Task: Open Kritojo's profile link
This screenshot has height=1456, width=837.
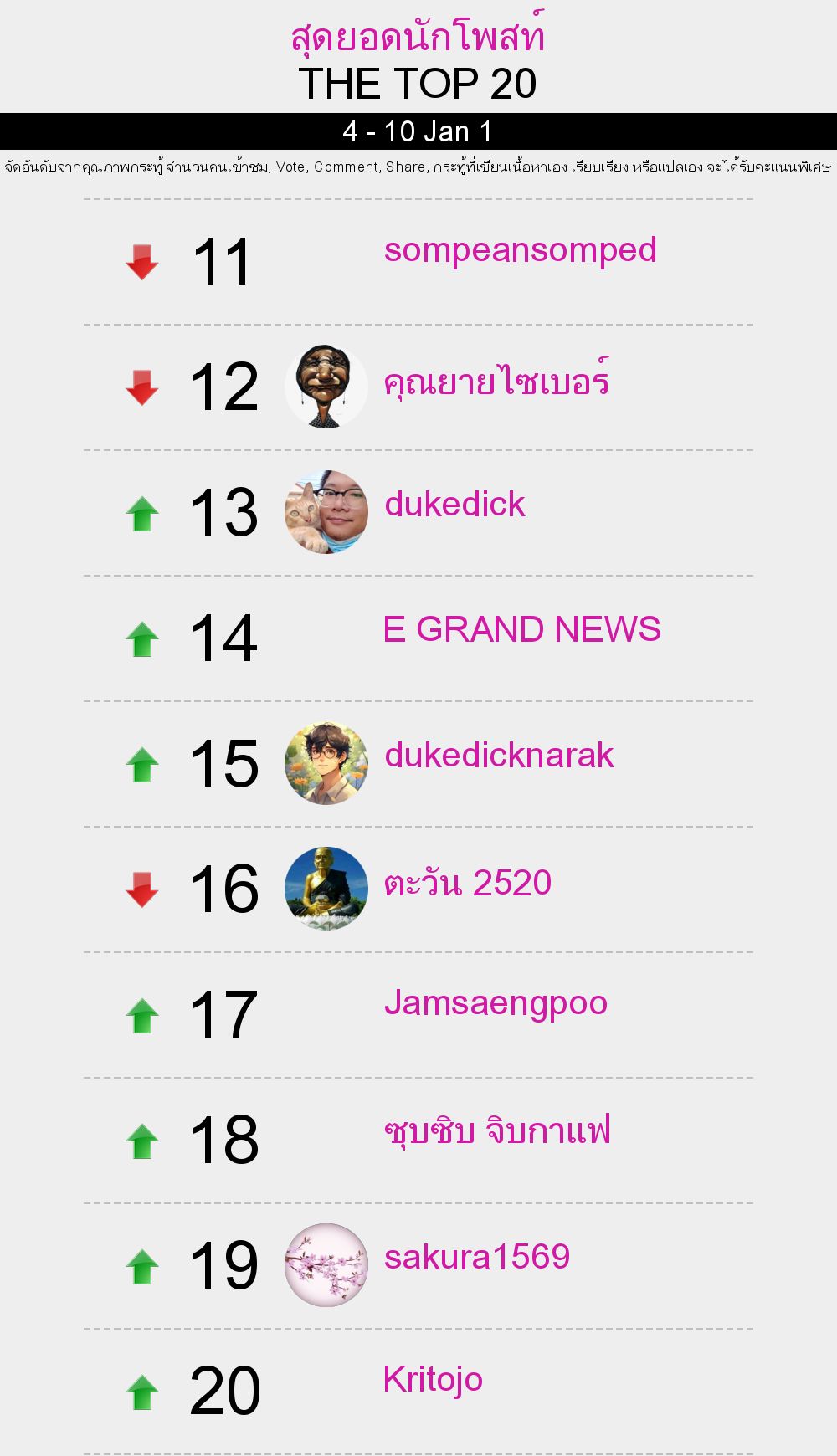Action: point(433,1380)
